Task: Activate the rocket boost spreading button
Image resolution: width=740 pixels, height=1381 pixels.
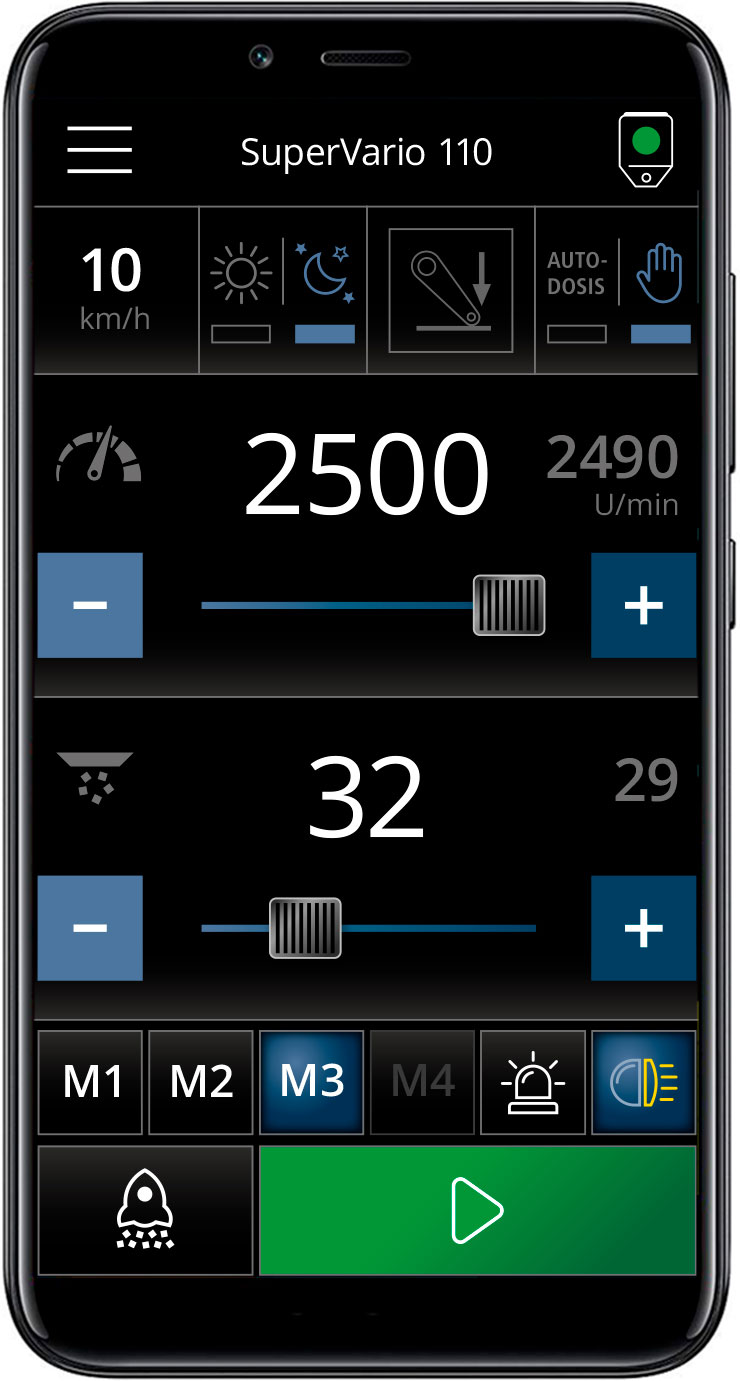Action: (x=145, y=1210)
